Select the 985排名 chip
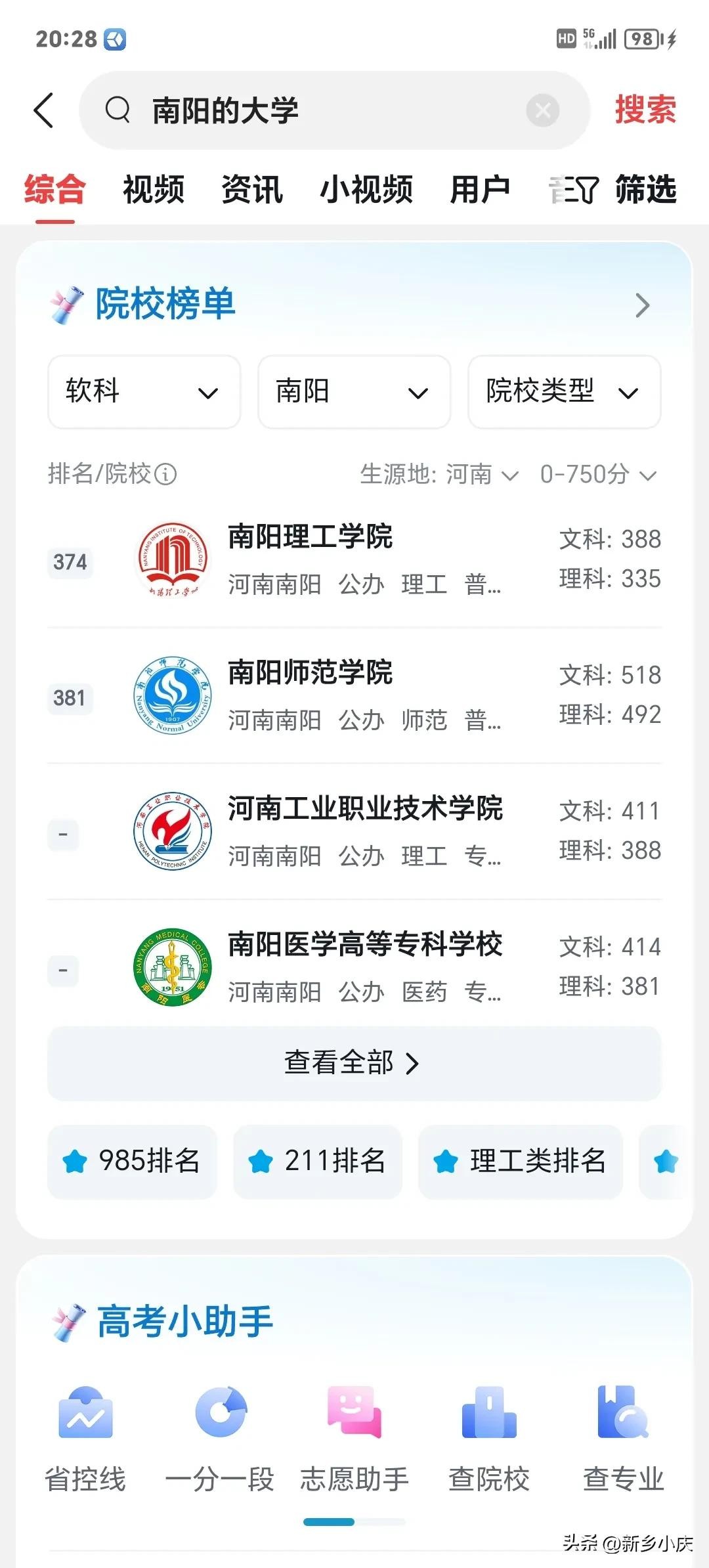 pyautogui.click(x=132, y=1161)
